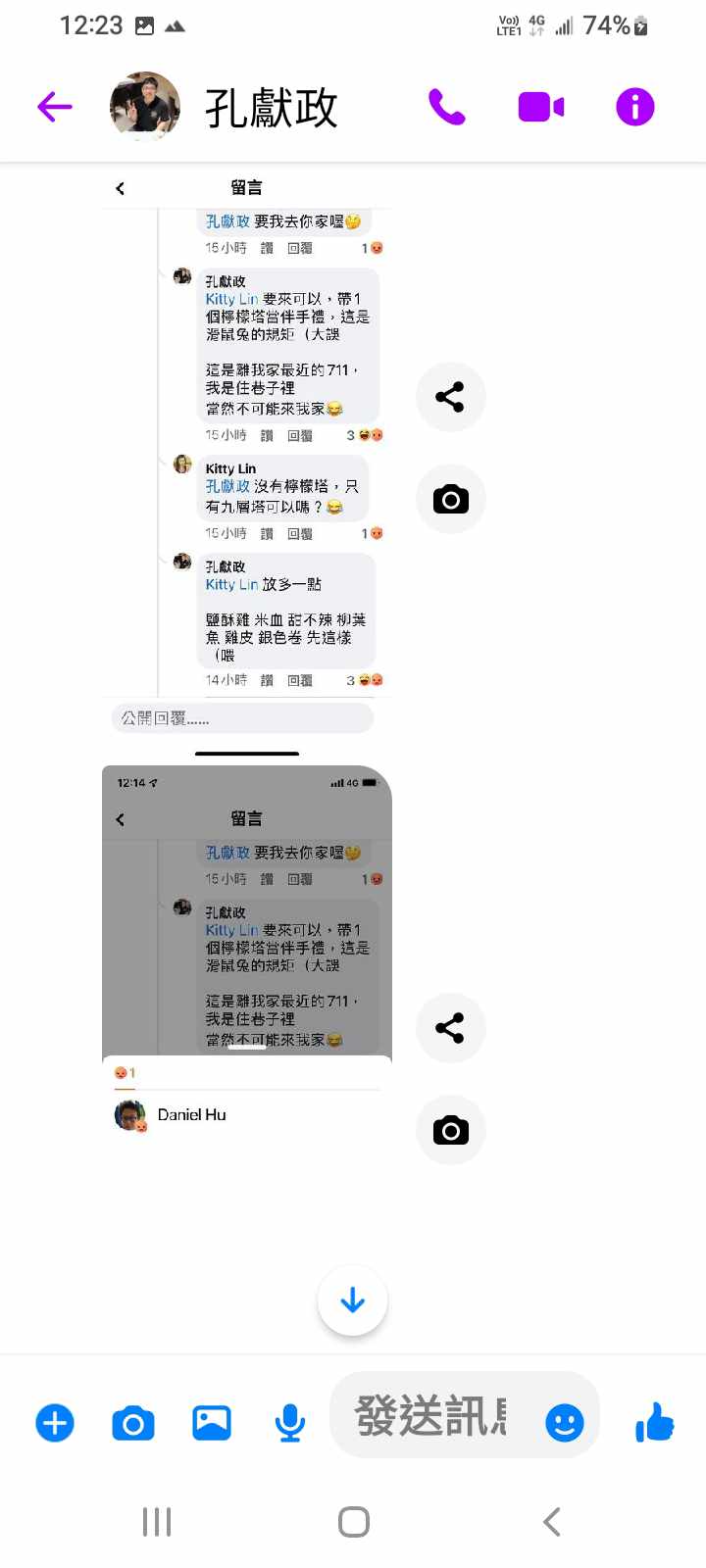This screenshot has width=706, height=1568.
Task: Record a voice message
Action: [289, 1423]
